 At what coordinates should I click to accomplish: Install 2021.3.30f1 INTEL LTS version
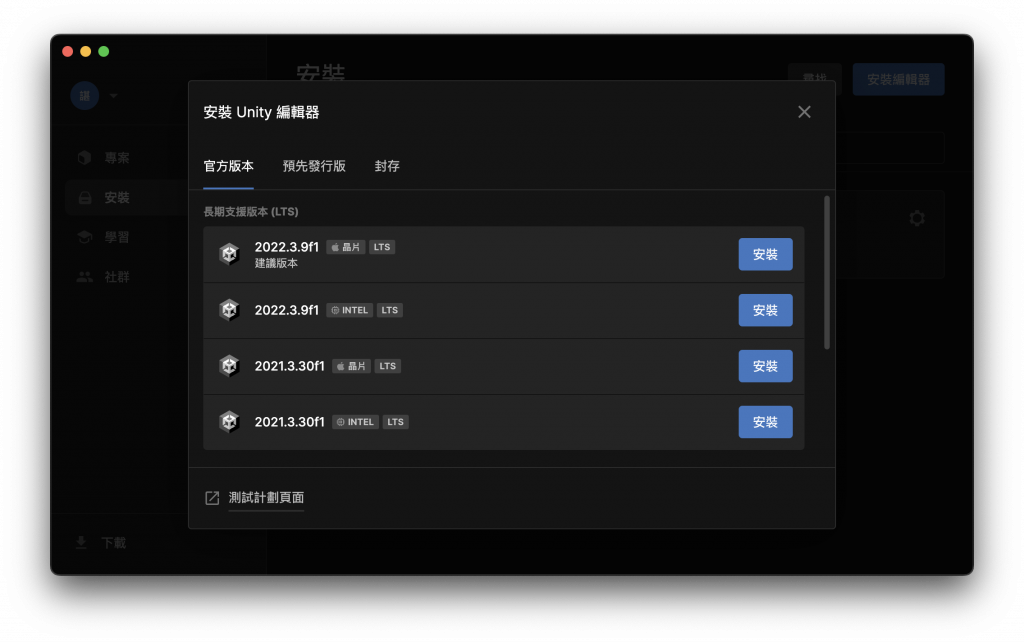pos(765,422)
